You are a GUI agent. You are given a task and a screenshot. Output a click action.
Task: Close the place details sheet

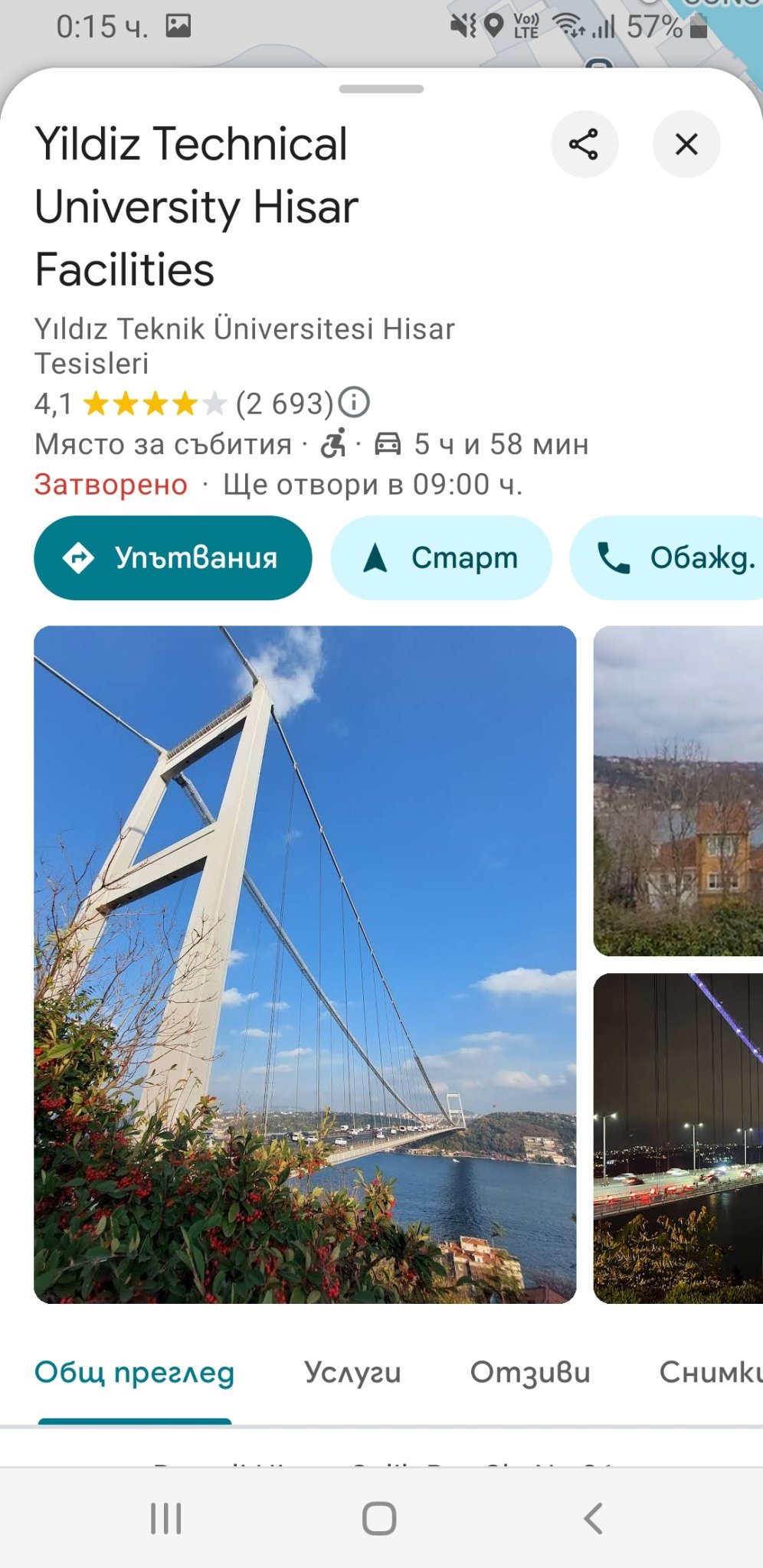point(686,144)
